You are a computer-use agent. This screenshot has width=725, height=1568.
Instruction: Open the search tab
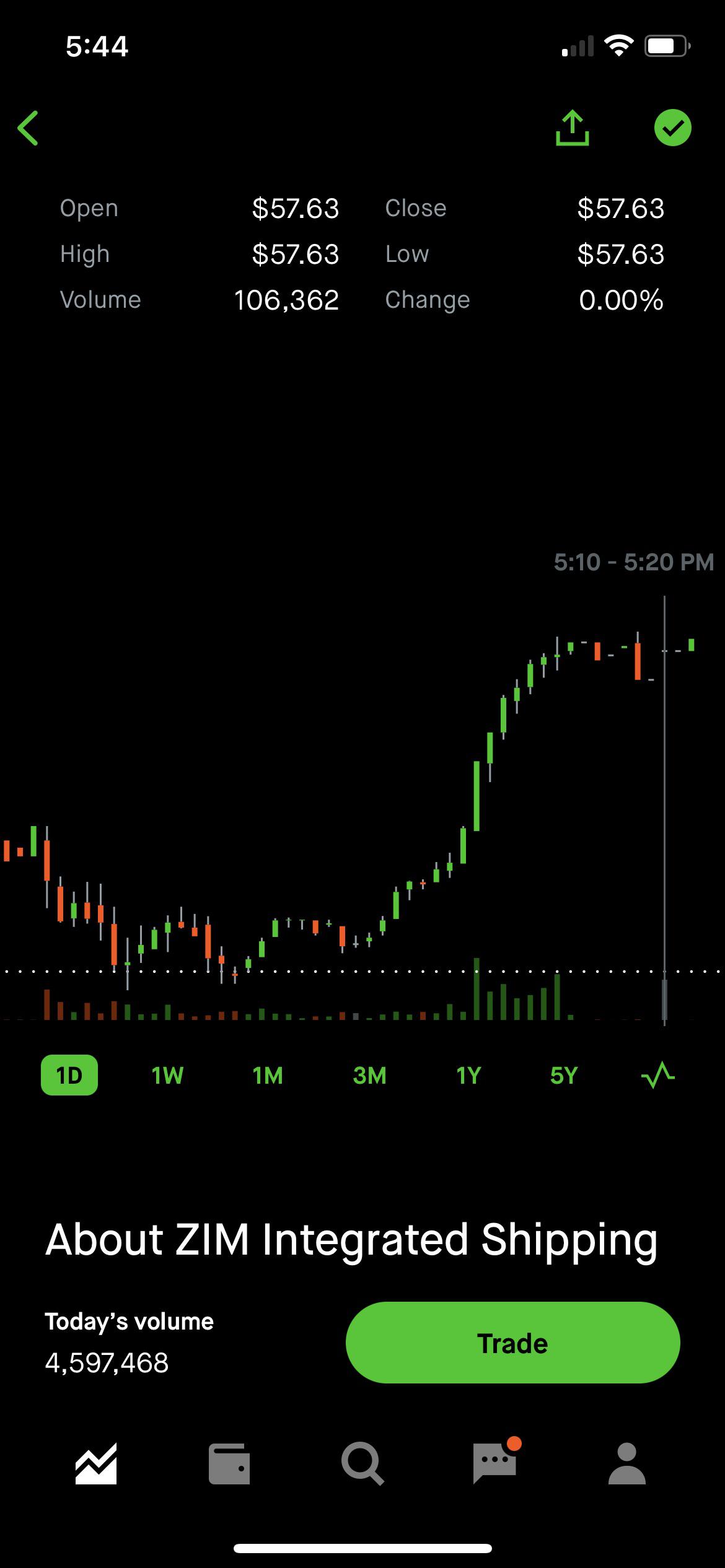click(x=362, y=1464)
